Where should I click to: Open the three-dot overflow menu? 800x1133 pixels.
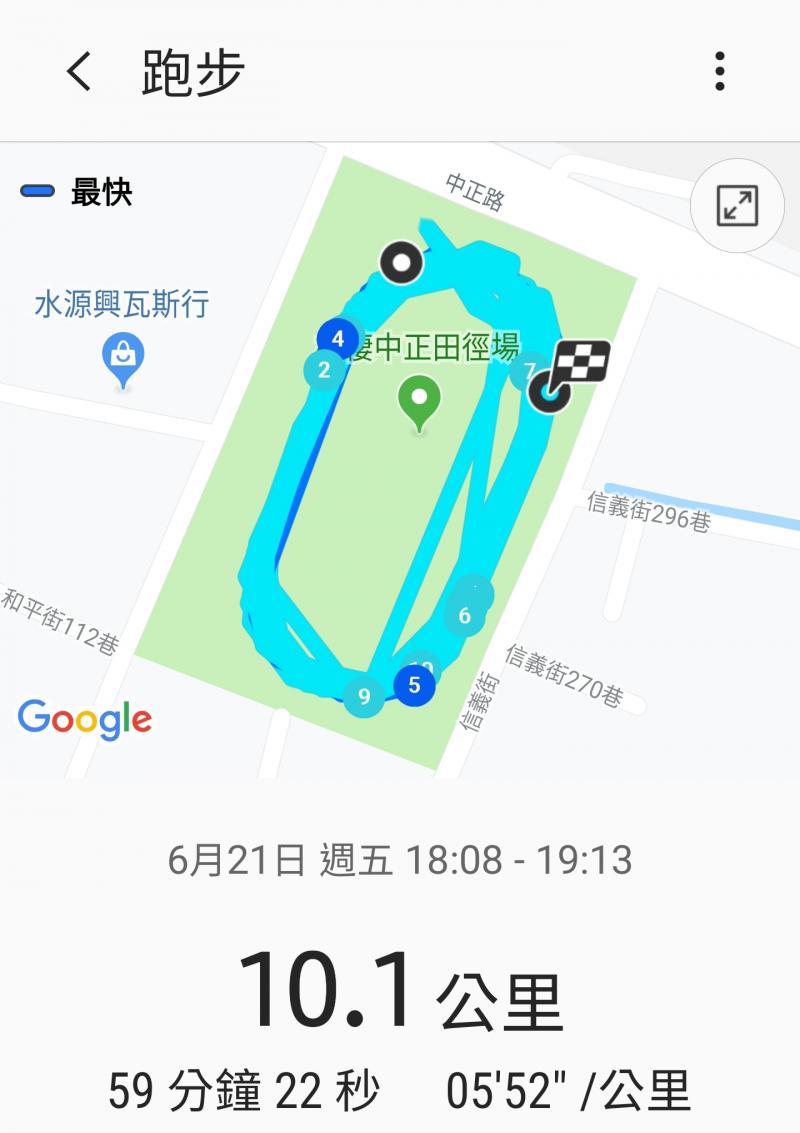[x=719, y=72]
